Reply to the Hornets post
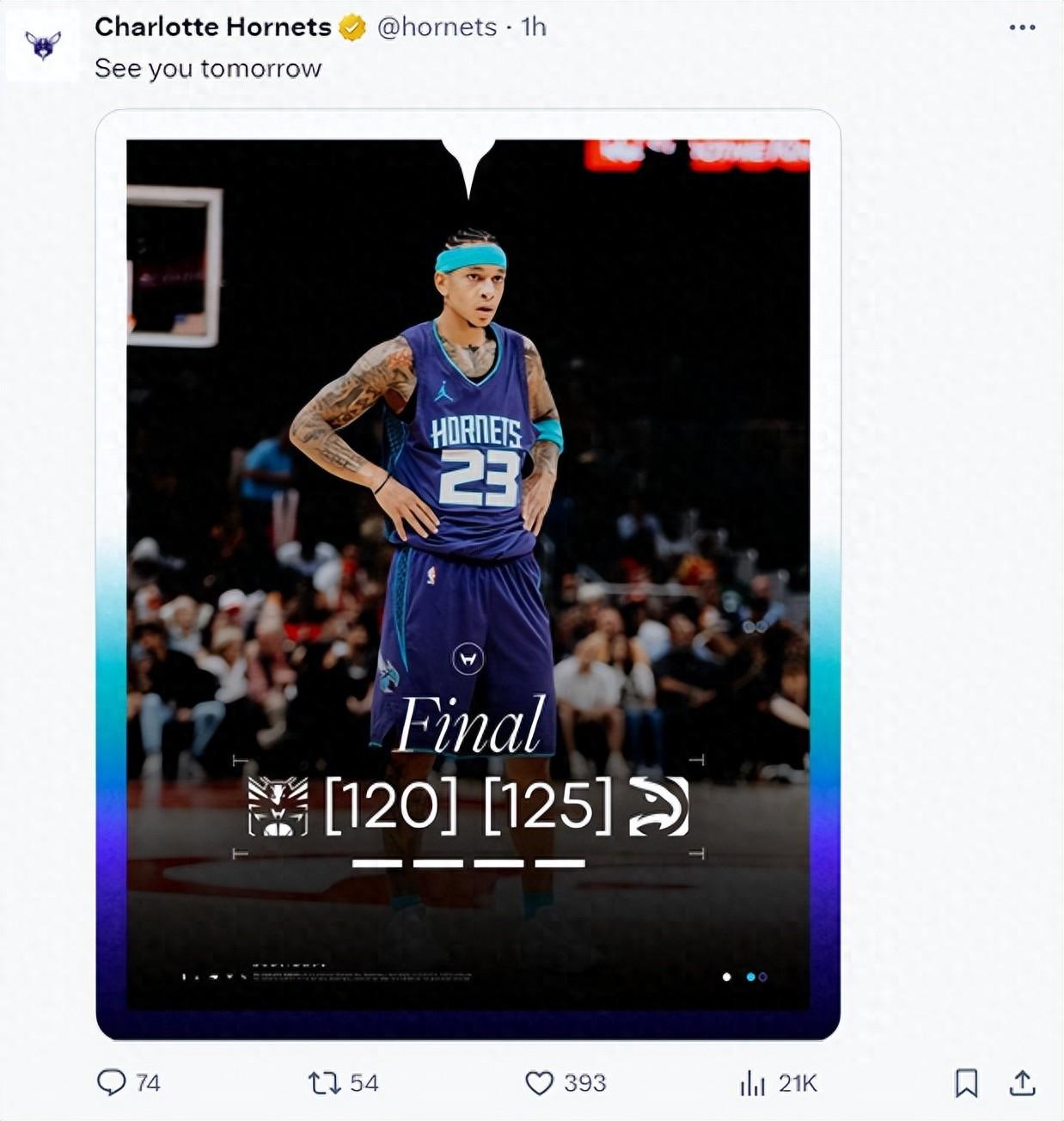Viewport: 1064px width, 1121px height. [x=112, y=1082]
